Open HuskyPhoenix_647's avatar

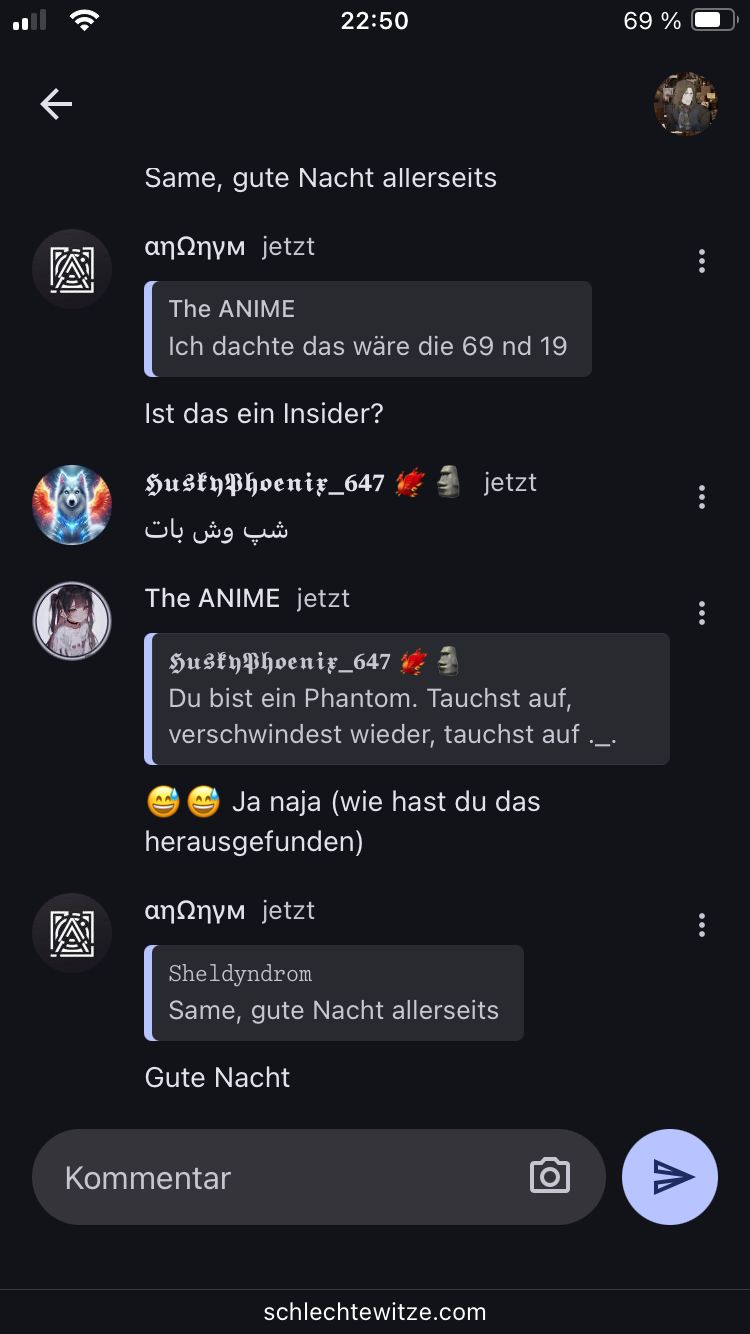pos(72,505)
